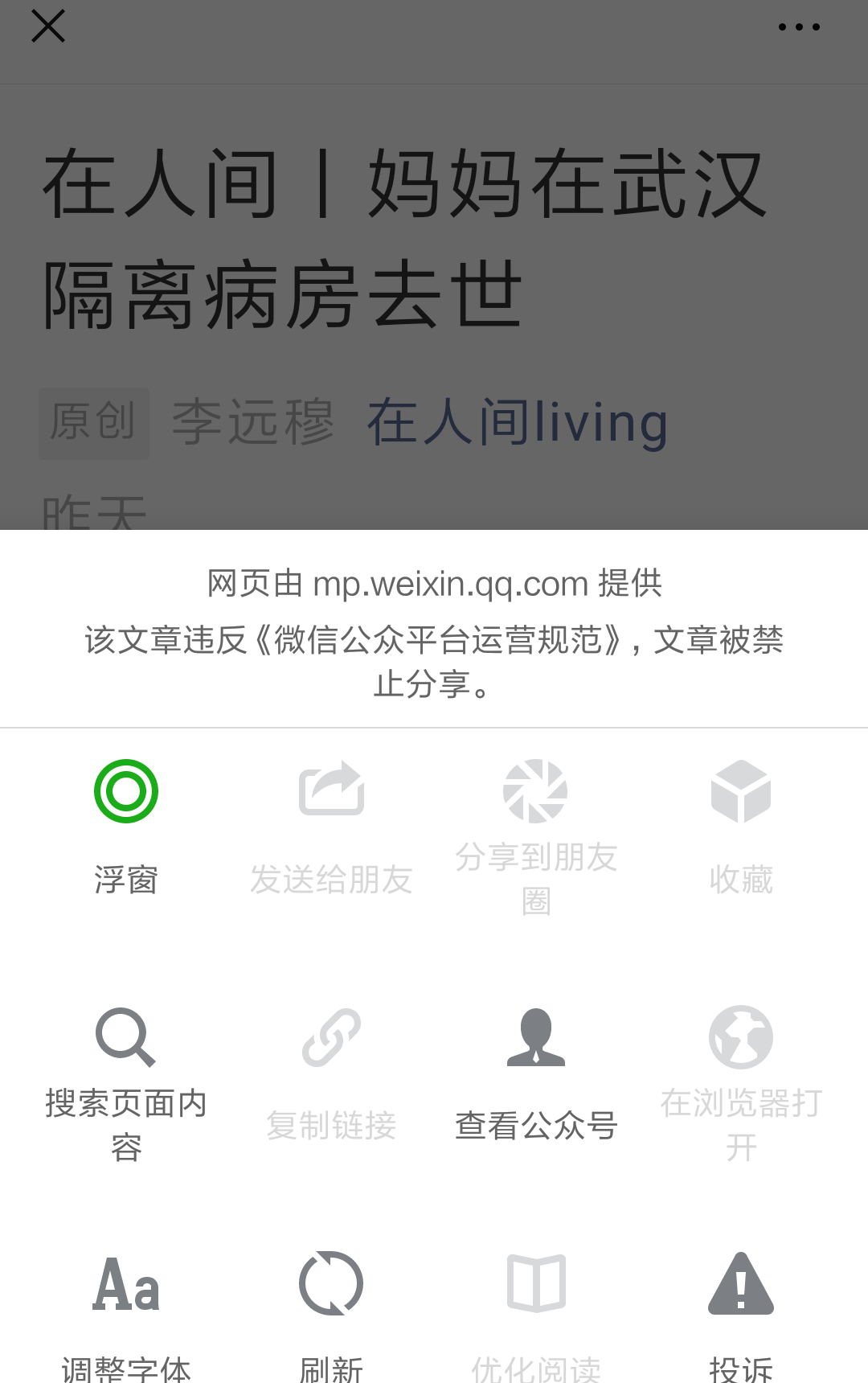This screenshot has width=868, height=1383.
Task: Close the article with the X icon
Action: pyautogui.click(x=48, y=27)
